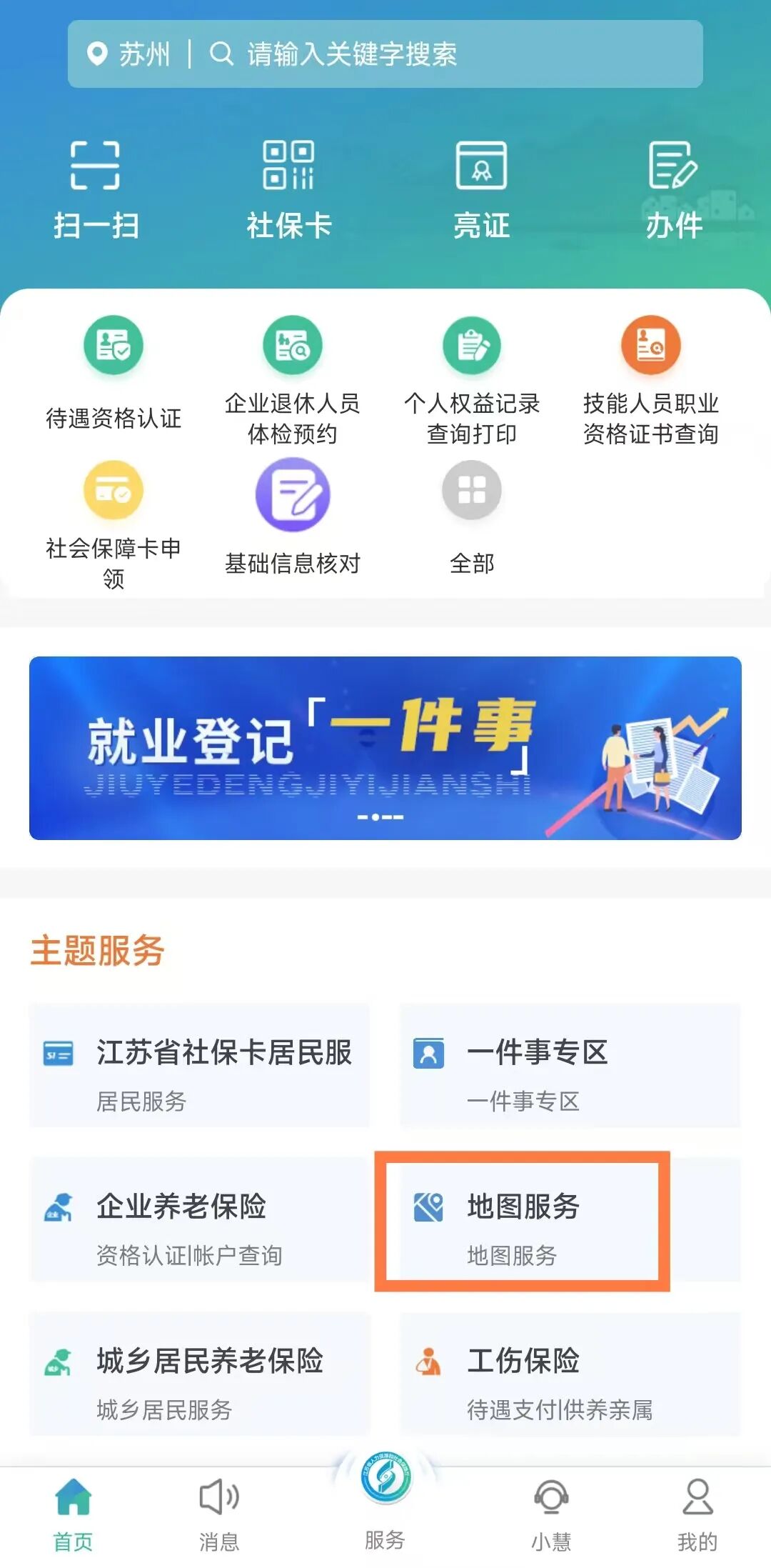Open 一件事专区 card

click(570, 1066)
